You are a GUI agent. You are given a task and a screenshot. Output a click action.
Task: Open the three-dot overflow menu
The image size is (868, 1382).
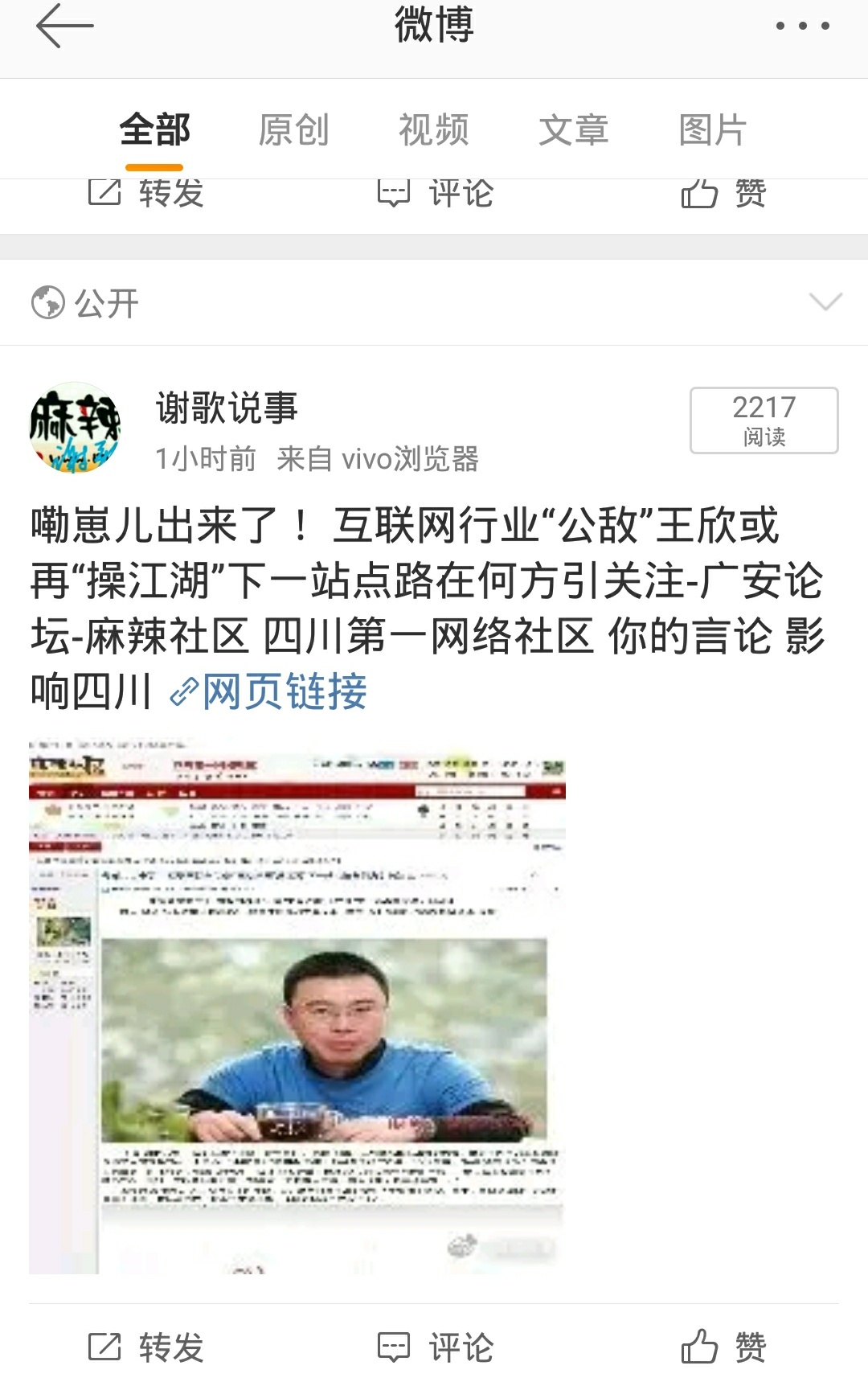coord(802,27)
